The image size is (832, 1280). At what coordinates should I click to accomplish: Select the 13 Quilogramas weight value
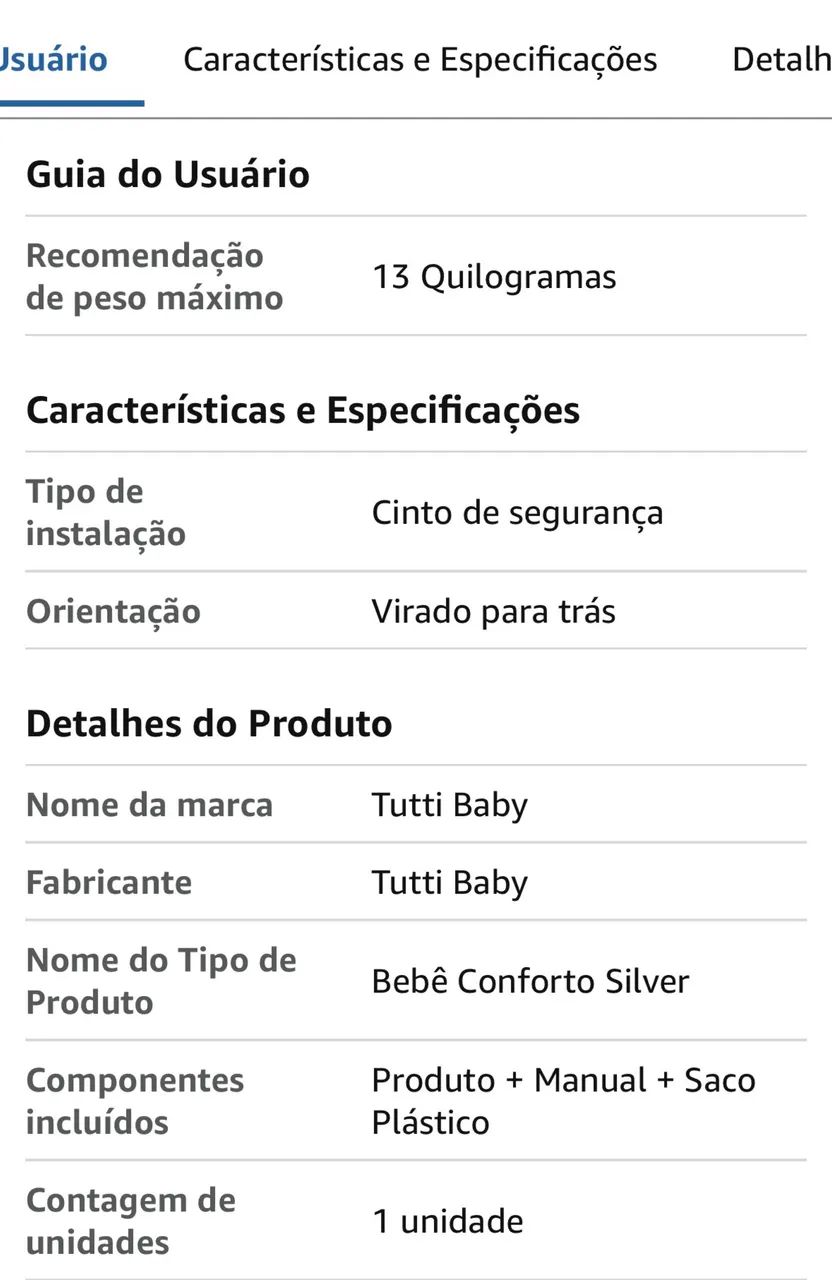(x=494, y=277)
